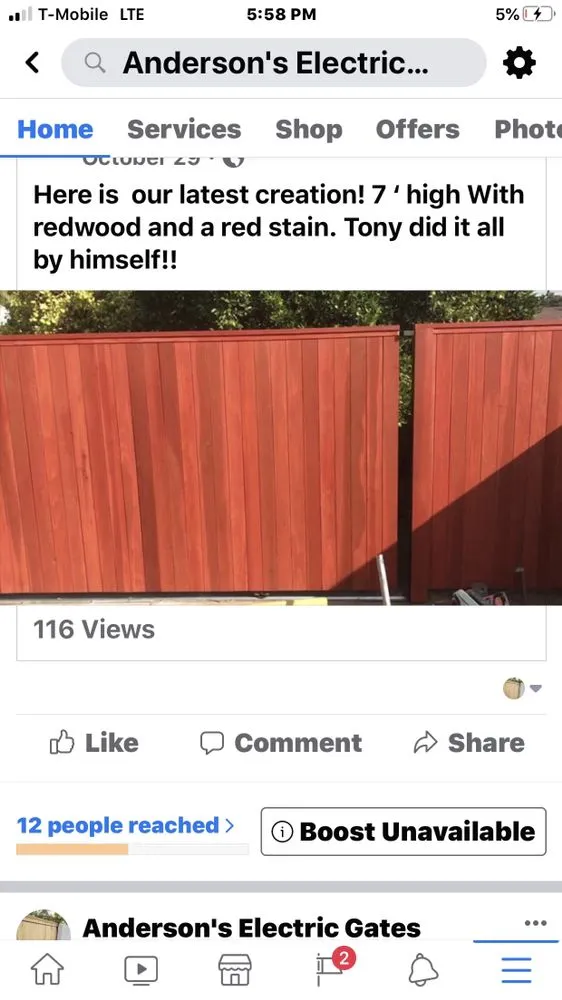The height and width of the screenshot is (1000, 562).
Task: Tap the Anderson's Electric search field
Action: point(274,62)
